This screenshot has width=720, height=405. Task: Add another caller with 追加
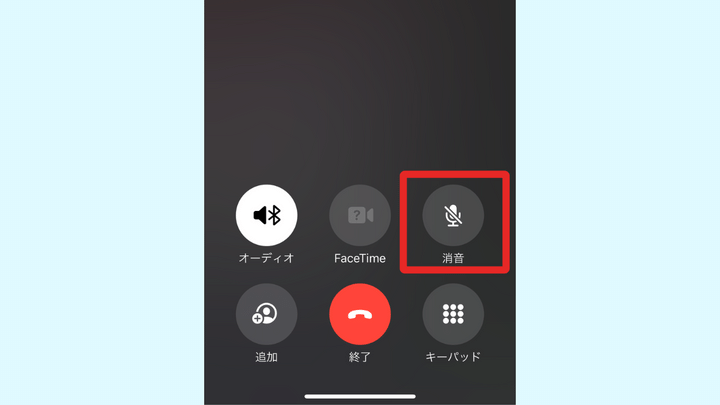pyautogui.click(x=266, y=314)
